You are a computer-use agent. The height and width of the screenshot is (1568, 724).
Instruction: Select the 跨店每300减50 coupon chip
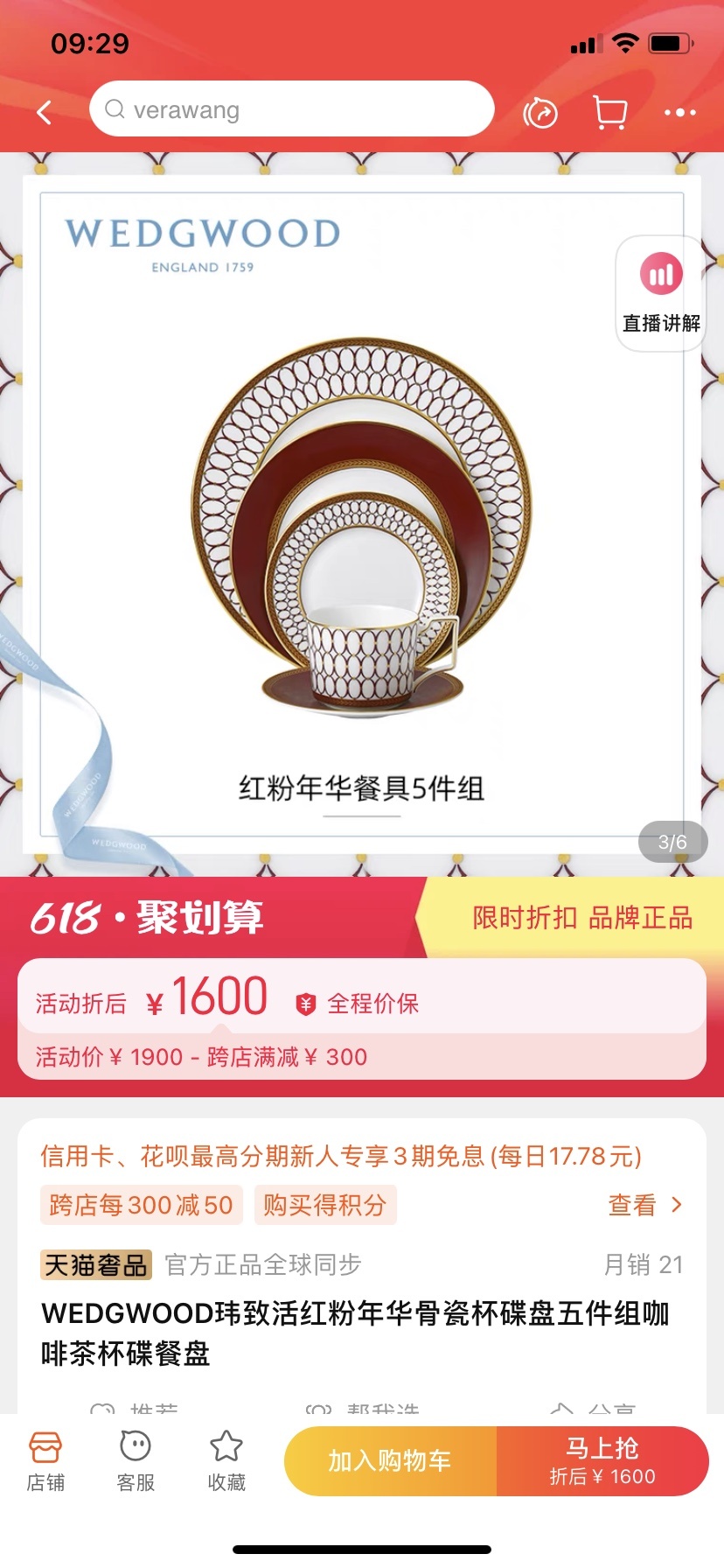[141, 1205]
